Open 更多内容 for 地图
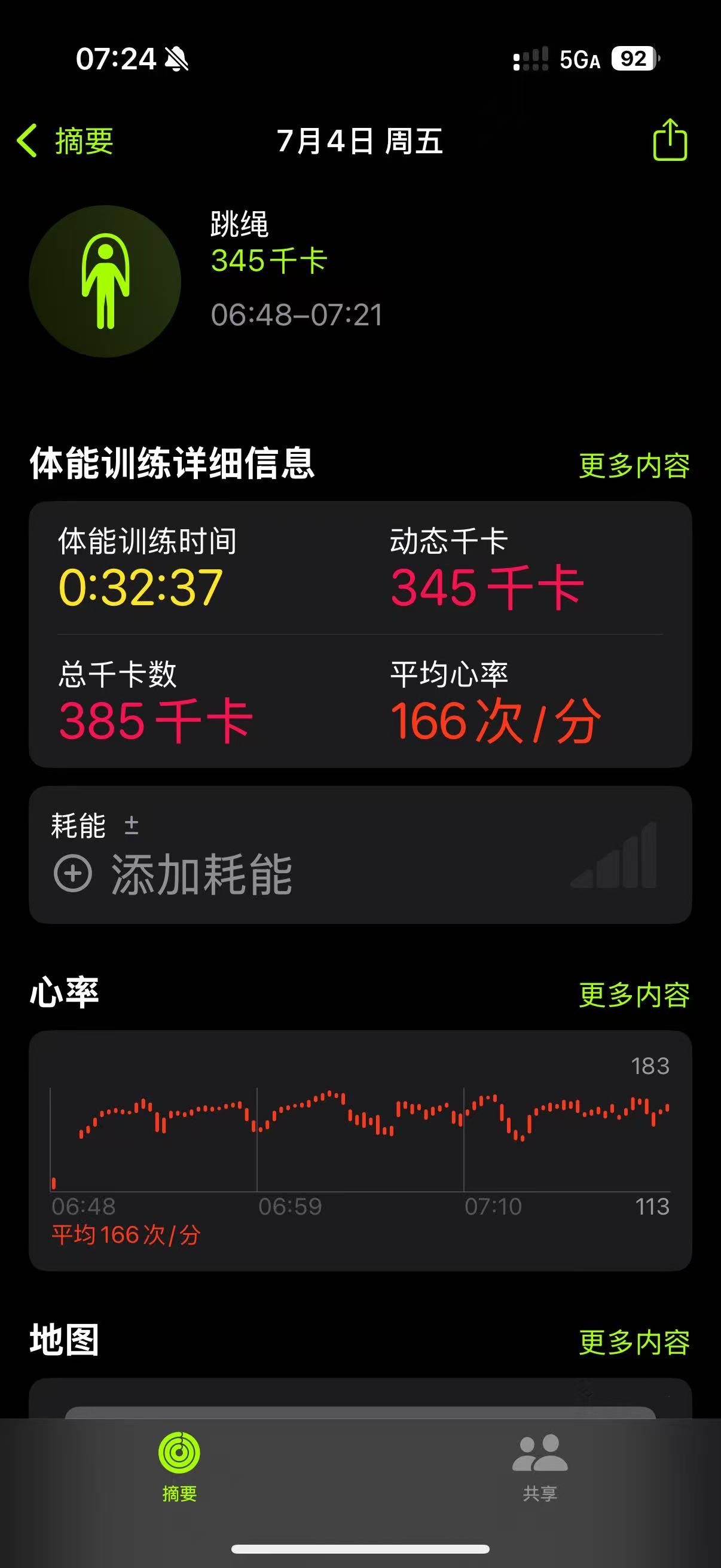The width and height of the screenshot is (721, 1568). (634, 1342)
